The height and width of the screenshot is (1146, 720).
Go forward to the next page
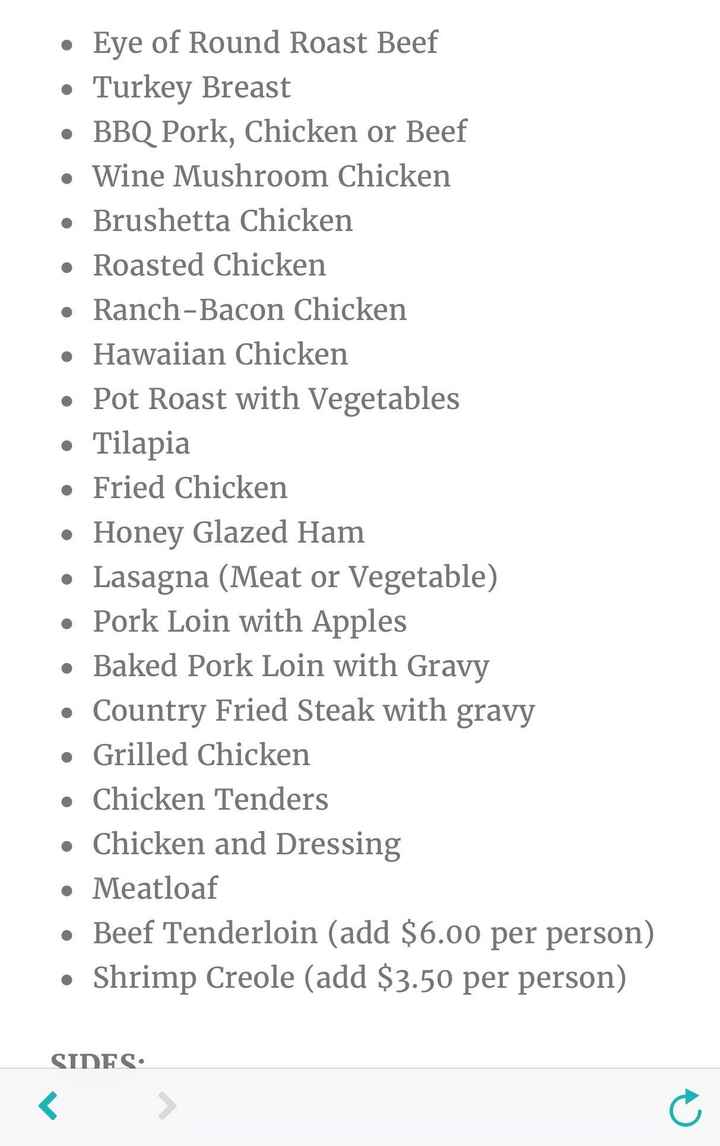(x=167, y=1106)
